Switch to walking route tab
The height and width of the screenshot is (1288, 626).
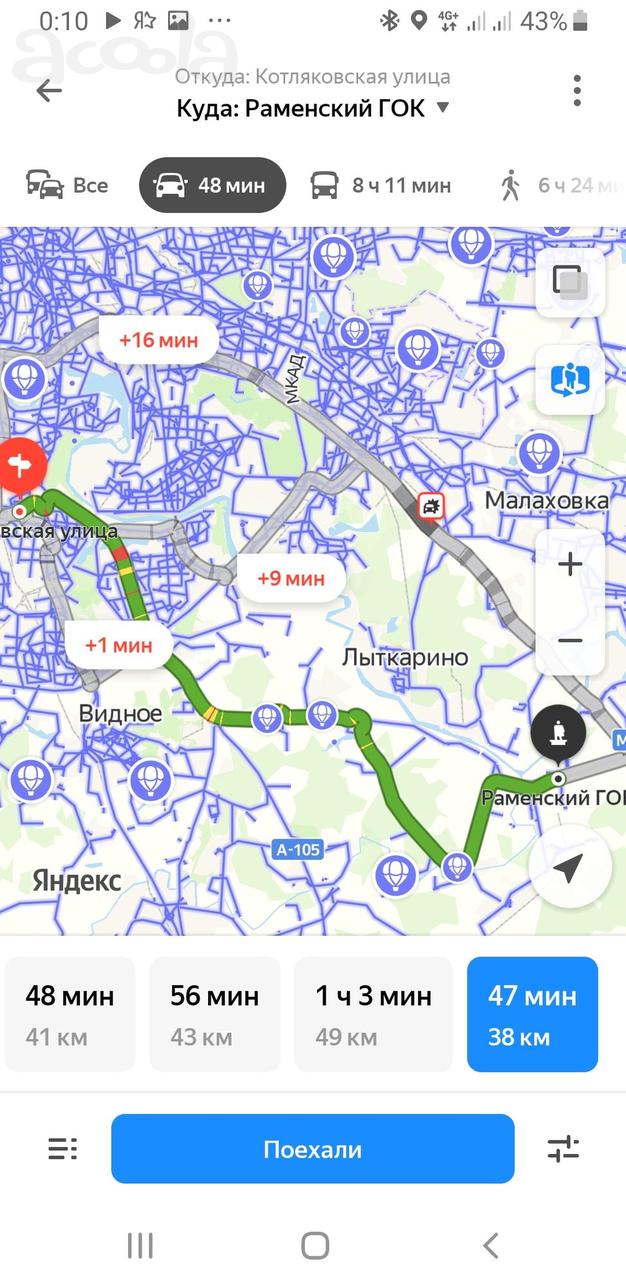(560, 185)
